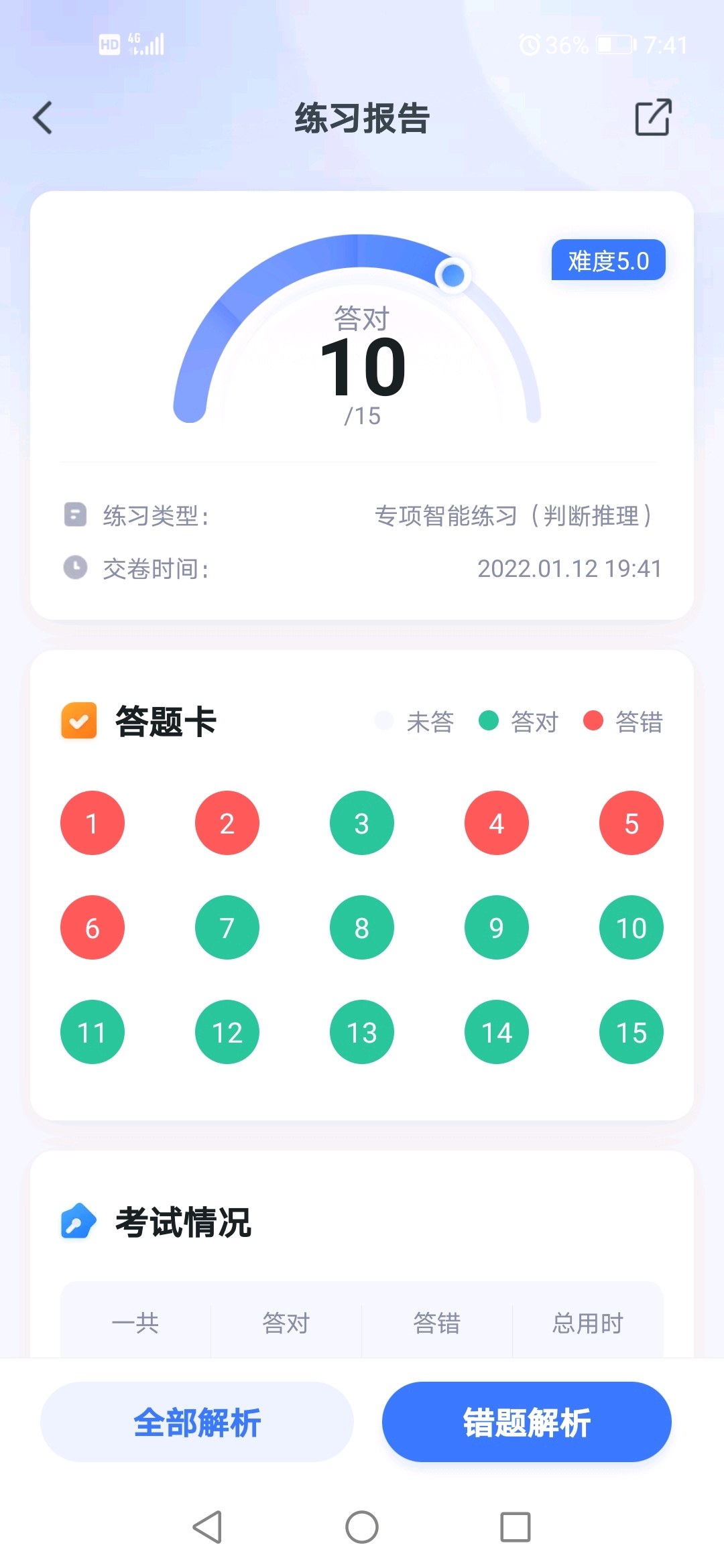Go back from the practice report
Image resolution: width=724 pixels, height=1568 pixels.
click(x=43, y=118)
